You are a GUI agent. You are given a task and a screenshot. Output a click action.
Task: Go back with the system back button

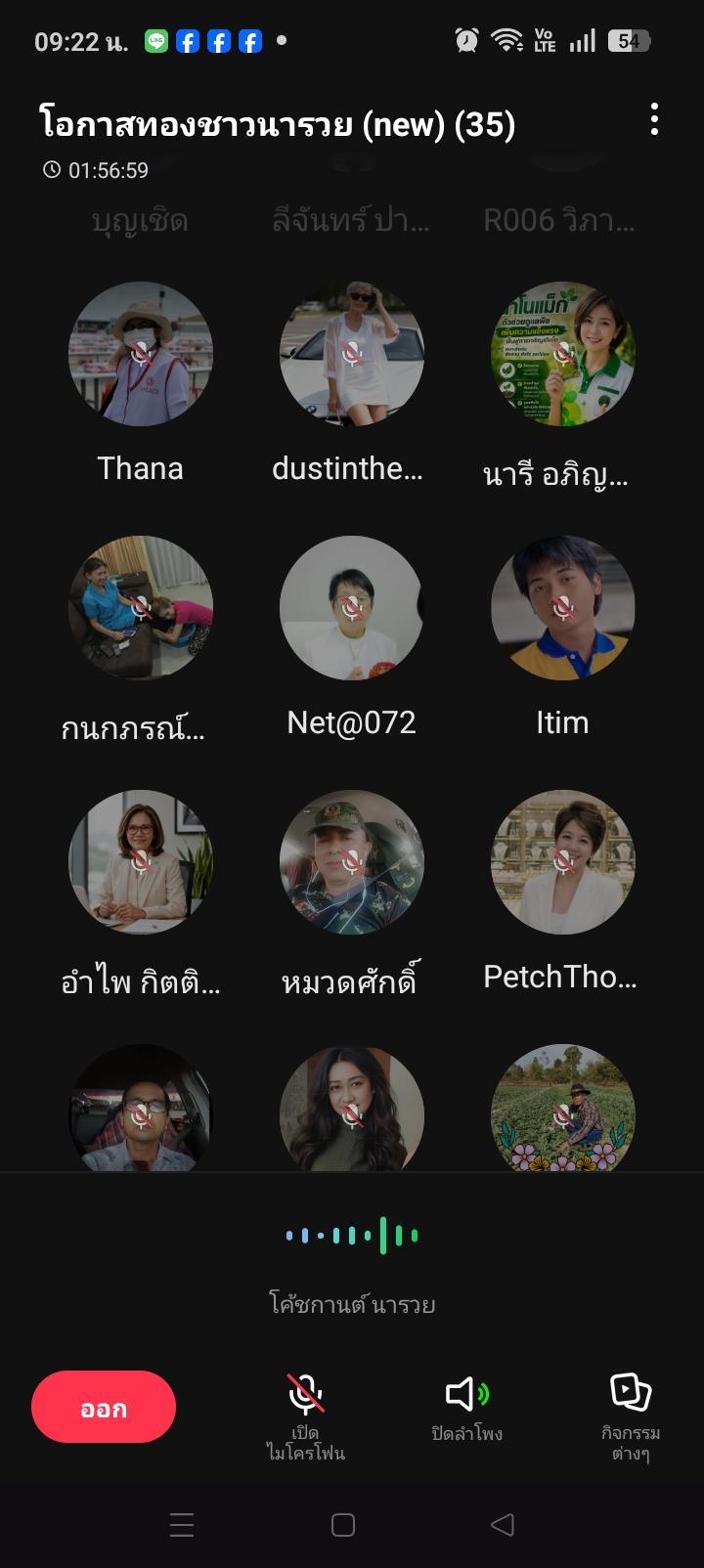(x=503, y=1524)
